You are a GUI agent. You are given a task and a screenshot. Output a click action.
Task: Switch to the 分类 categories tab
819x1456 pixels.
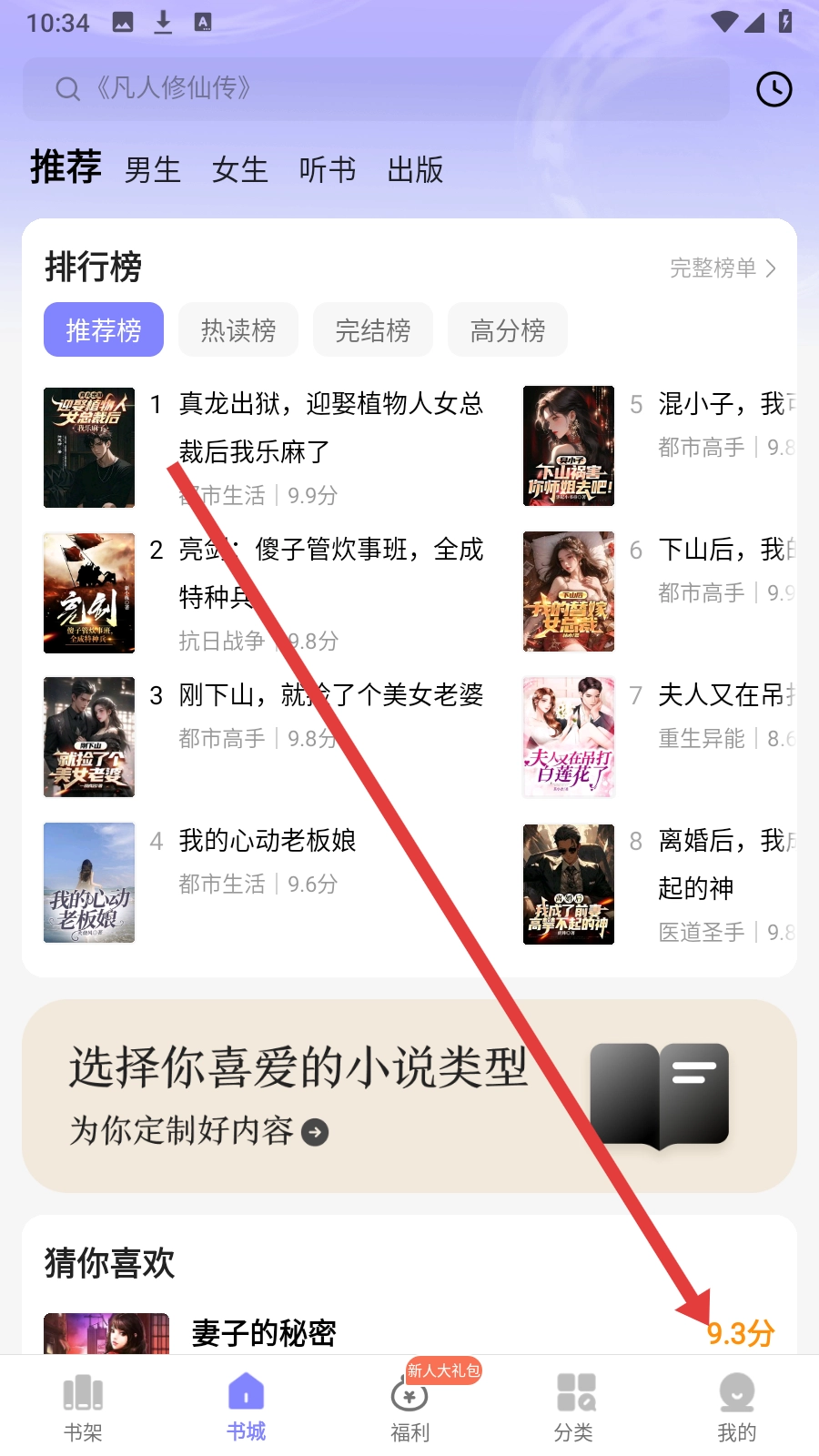coord(573,1406)
